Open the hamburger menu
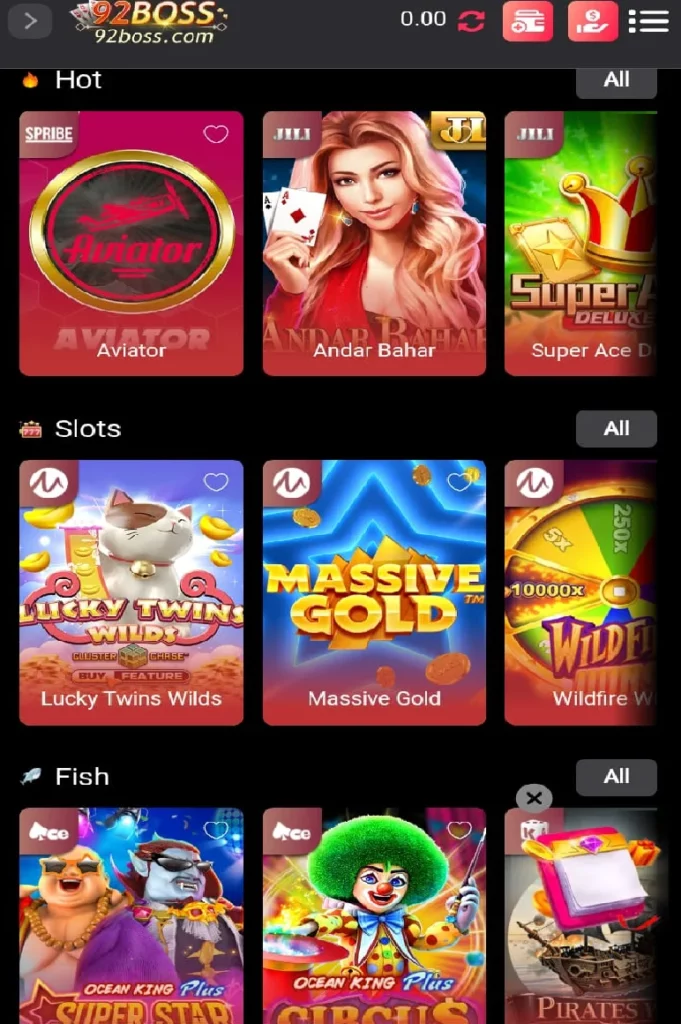 [648, 21]
